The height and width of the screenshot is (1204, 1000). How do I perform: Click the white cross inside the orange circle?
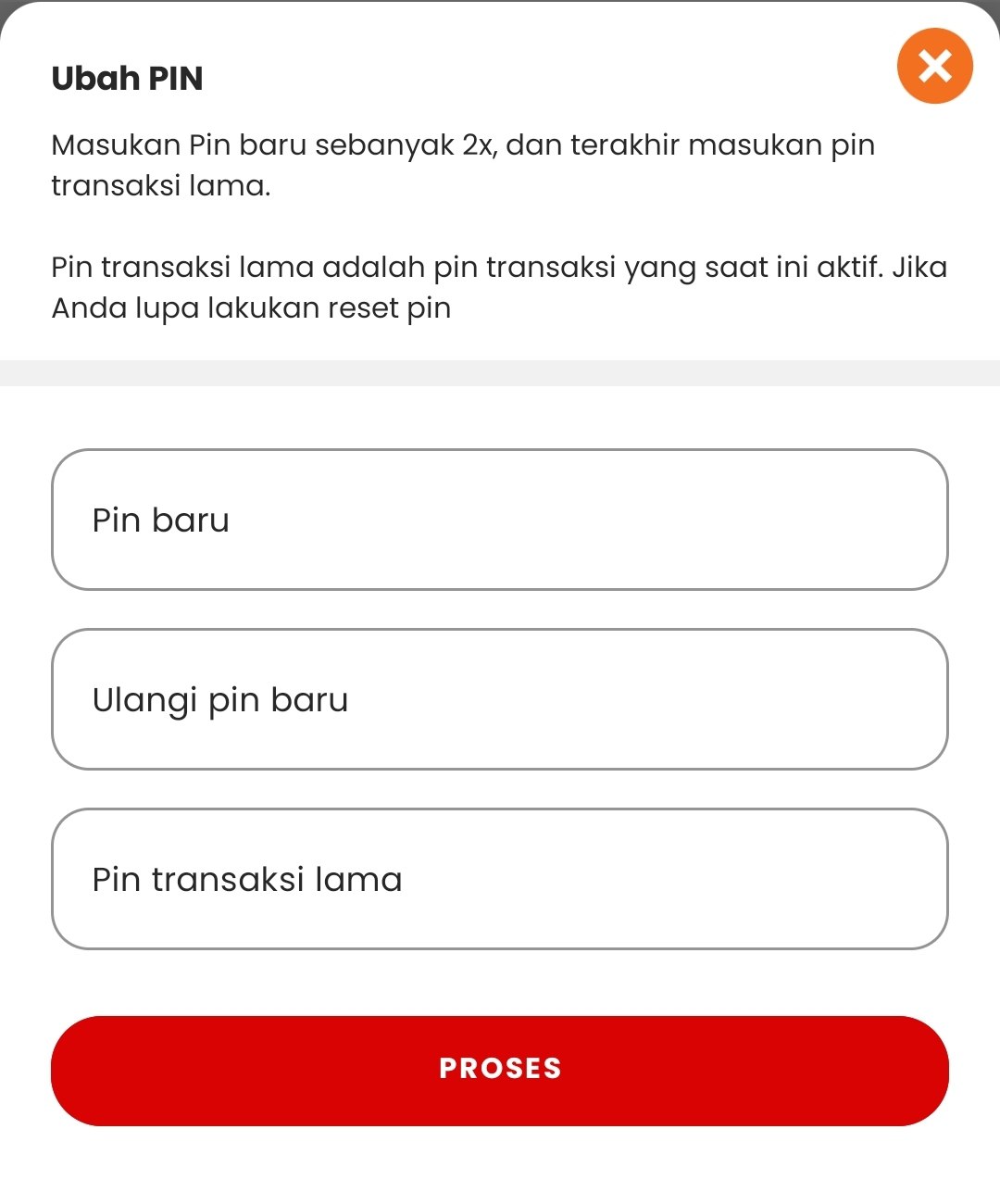coord(934,65)
